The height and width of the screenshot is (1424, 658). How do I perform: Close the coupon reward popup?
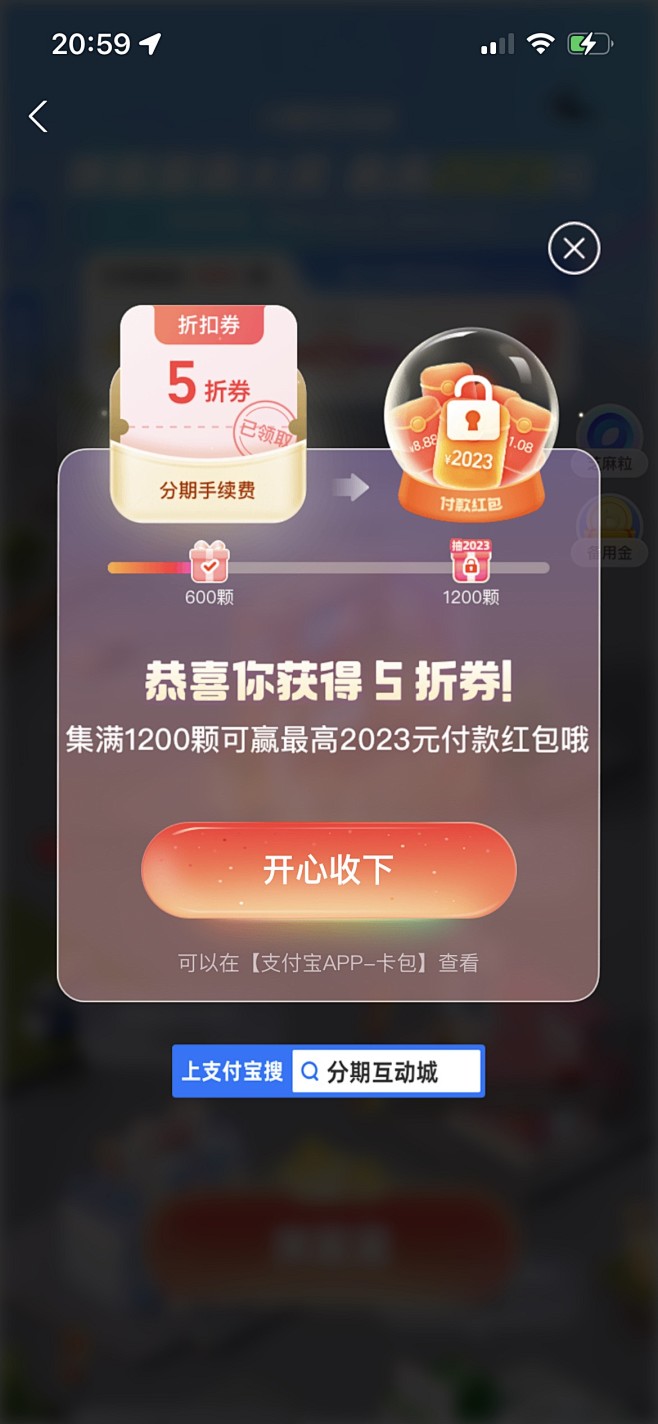tap(574, 249)
